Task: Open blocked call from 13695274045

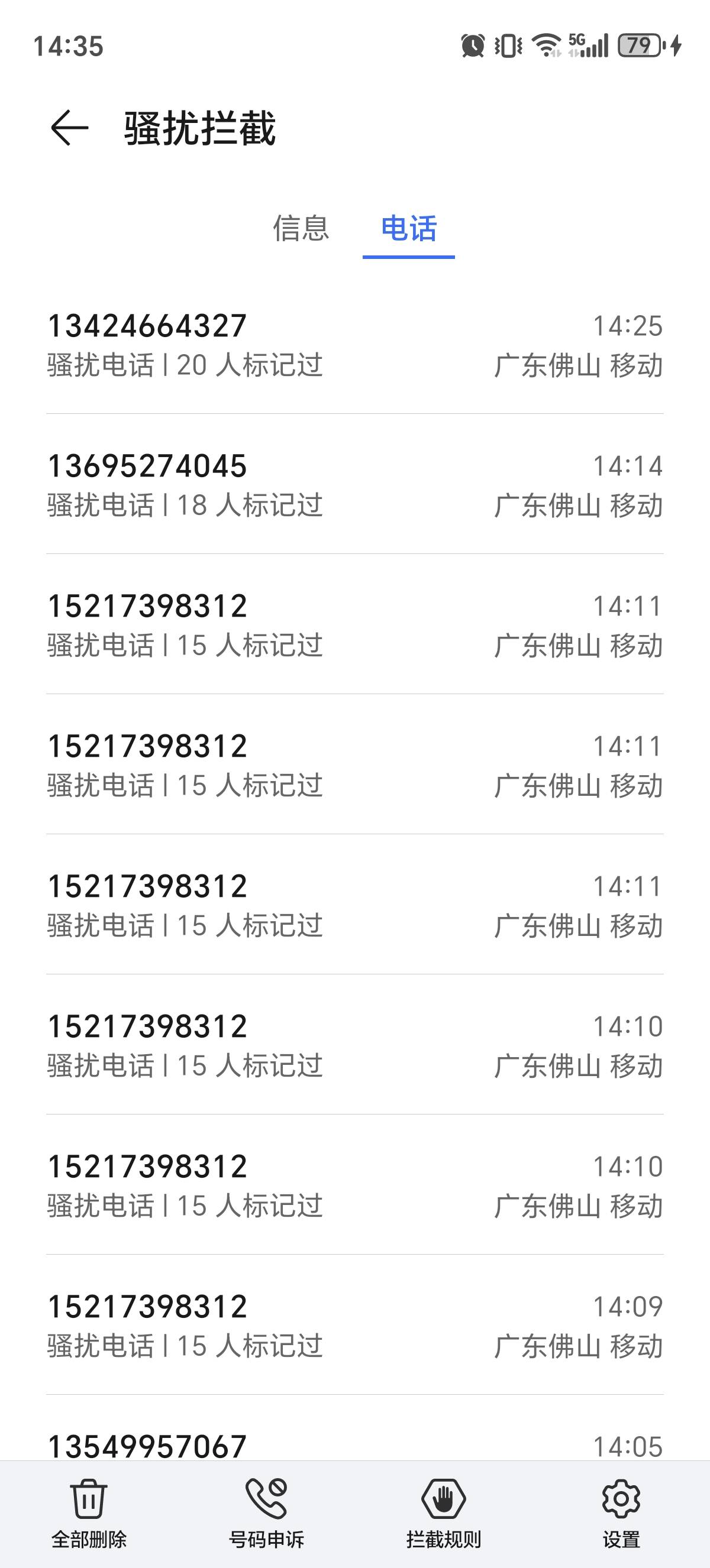Action: (x=355, y=484)
